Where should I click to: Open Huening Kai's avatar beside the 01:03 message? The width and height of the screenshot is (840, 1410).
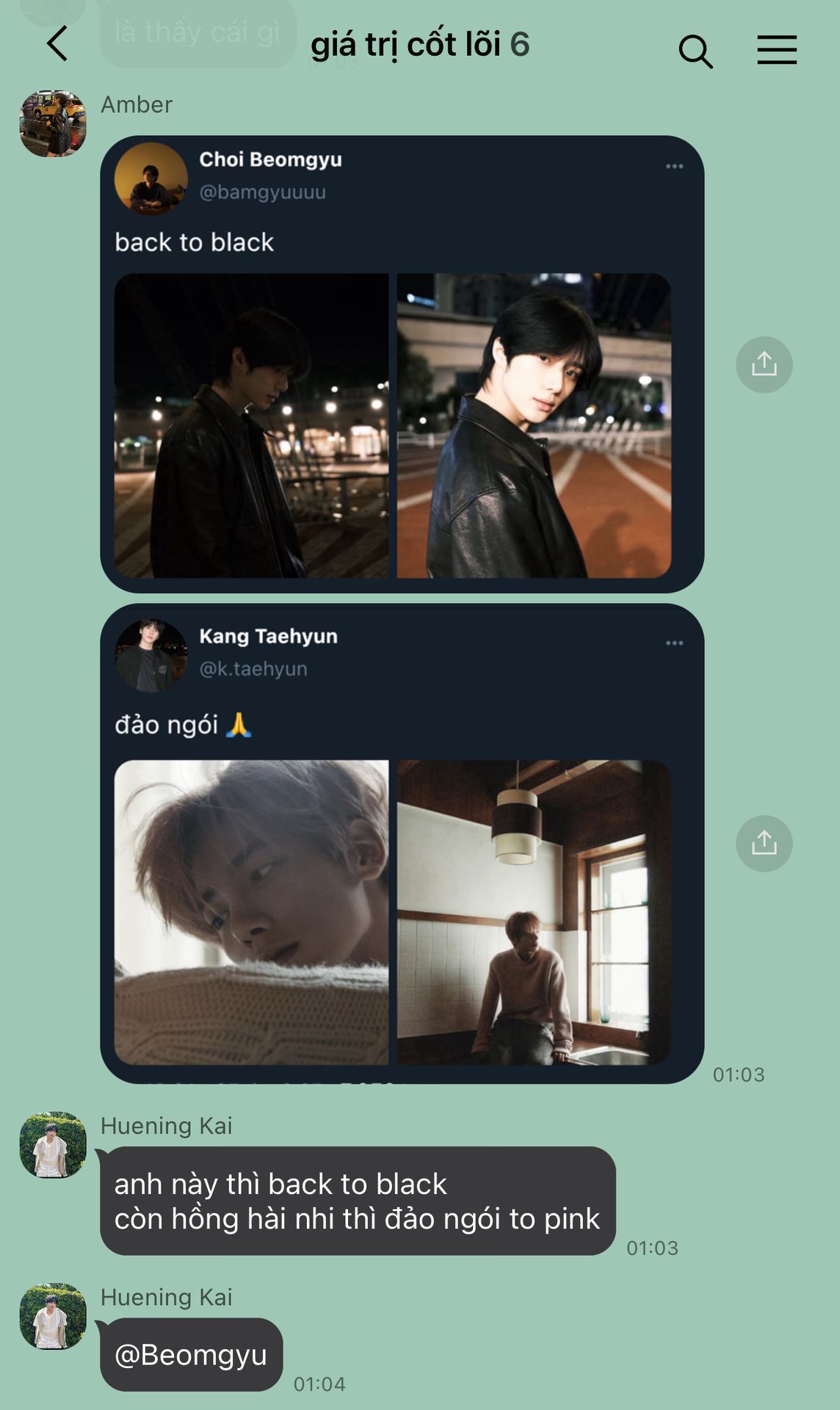coord(53,1145)
